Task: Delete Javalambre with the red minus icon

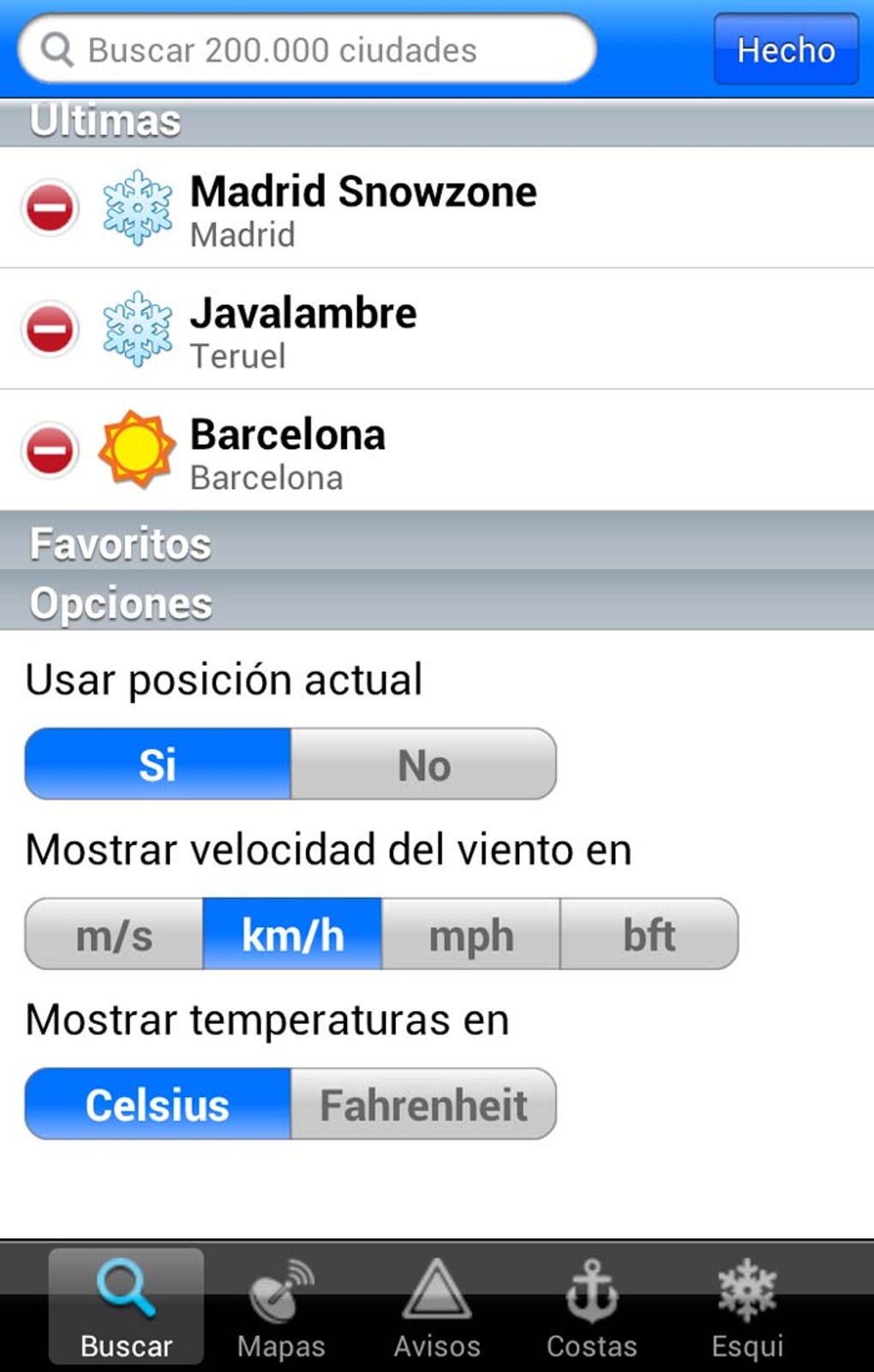Action: tap(50, 329)
